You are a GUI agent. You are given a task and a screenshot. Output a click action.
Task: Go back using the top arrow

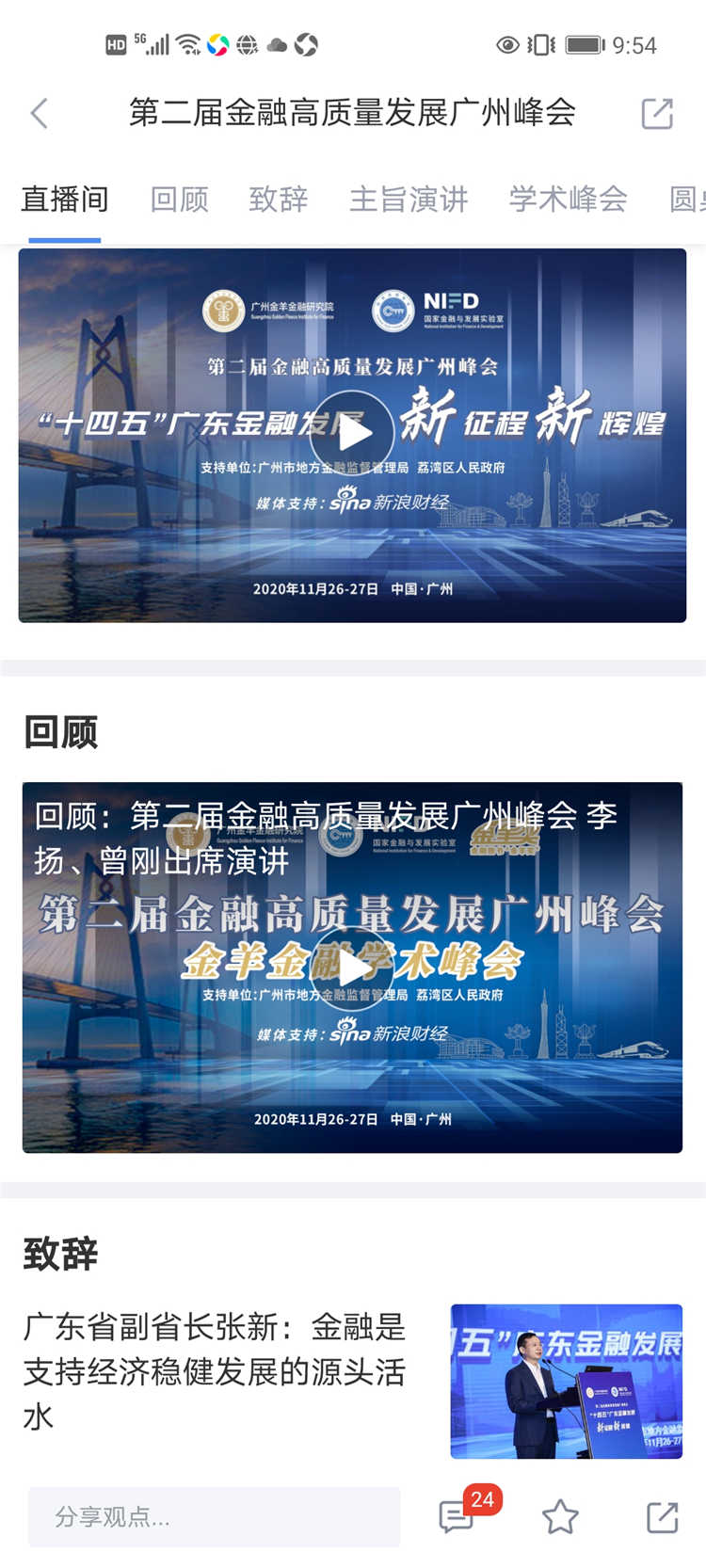40,114
